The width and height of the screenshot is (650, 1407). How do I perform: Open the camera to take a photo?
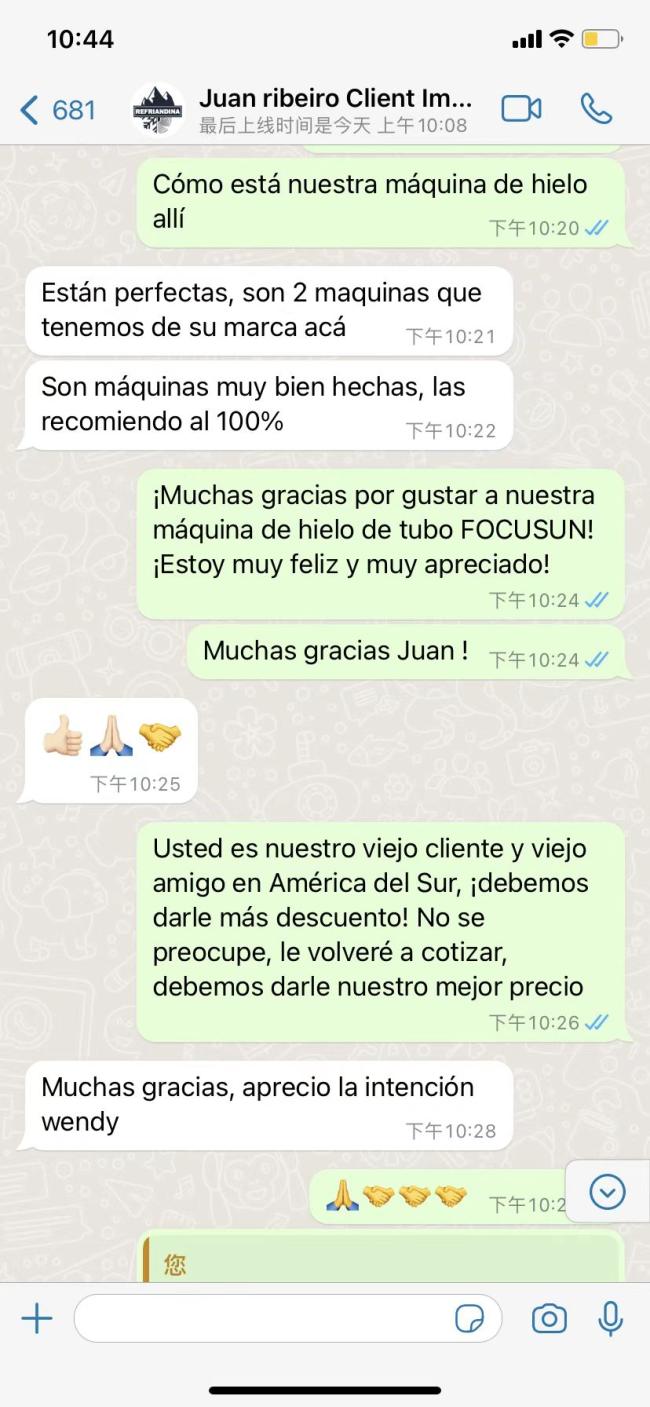click(549, 1319)
